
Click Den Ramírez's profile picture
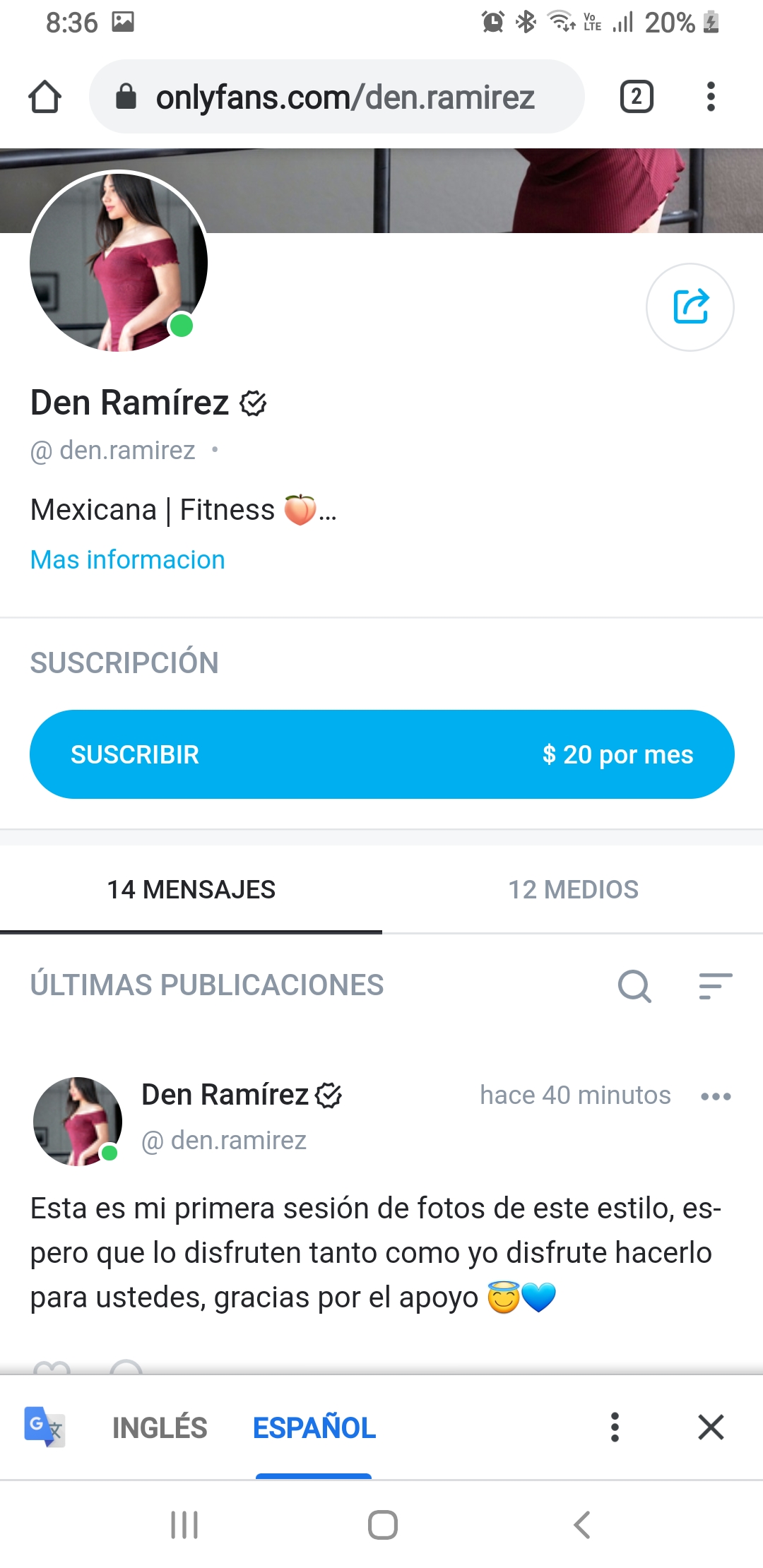[x=119, y=261]
